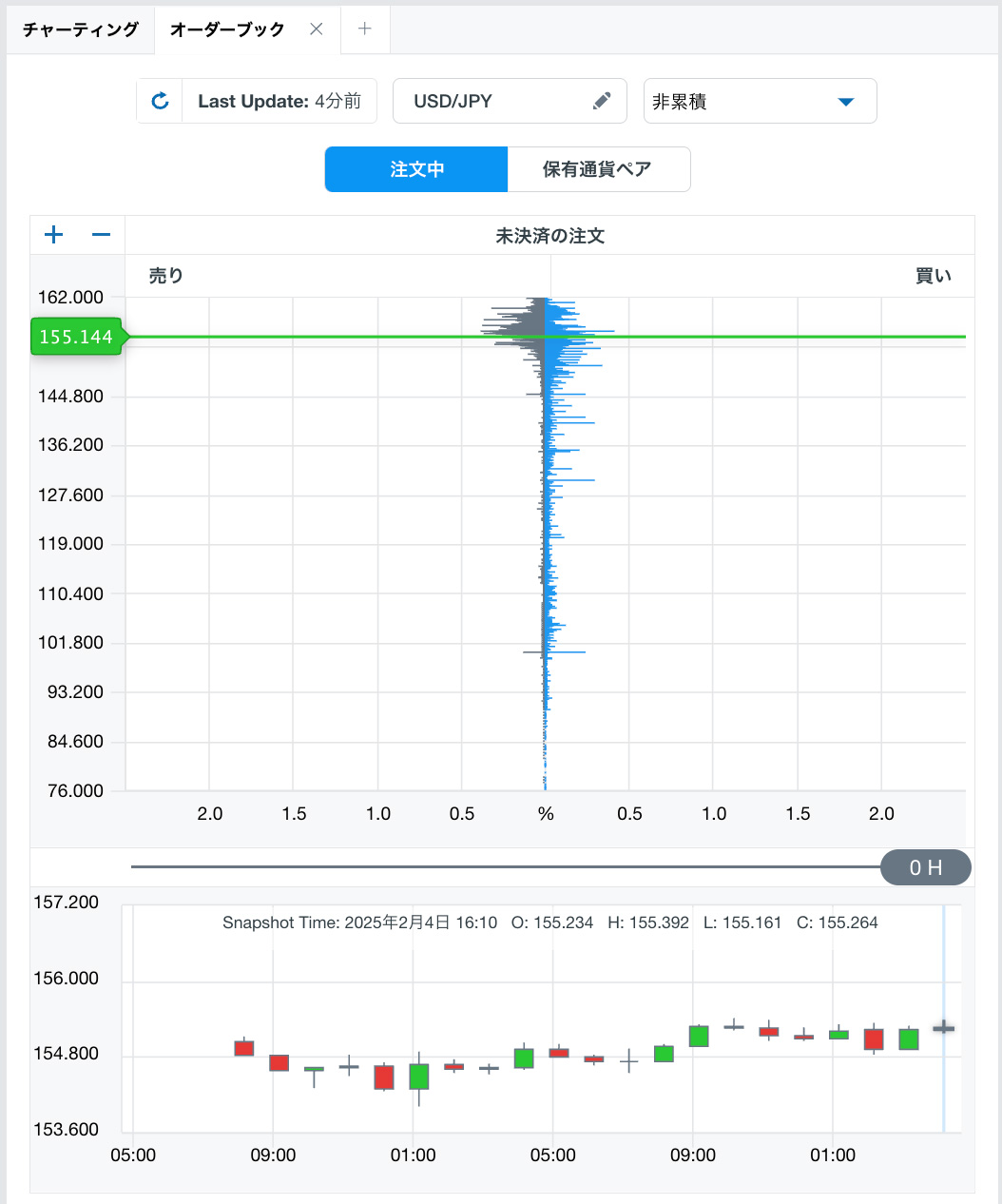
Task: Refresh the order book data
Action: [x=160, y=101]
